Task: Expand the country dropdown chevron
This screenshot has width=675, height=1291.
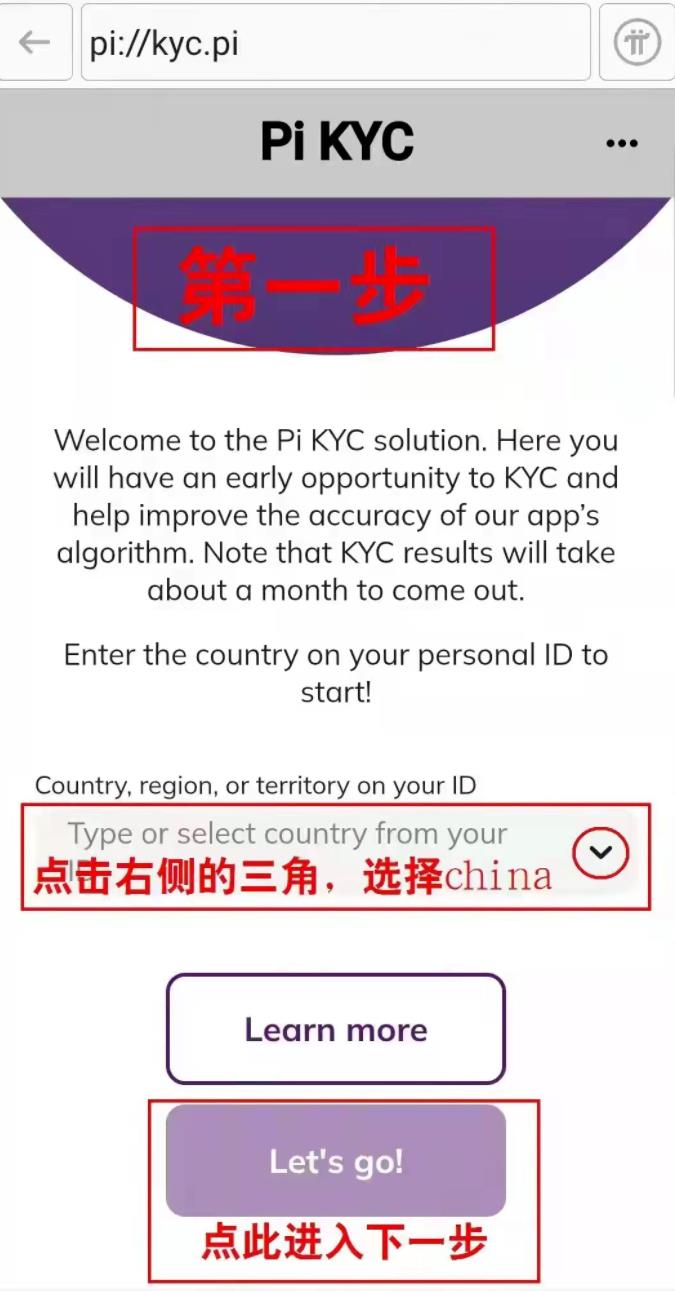Action: tap(600, 852)
